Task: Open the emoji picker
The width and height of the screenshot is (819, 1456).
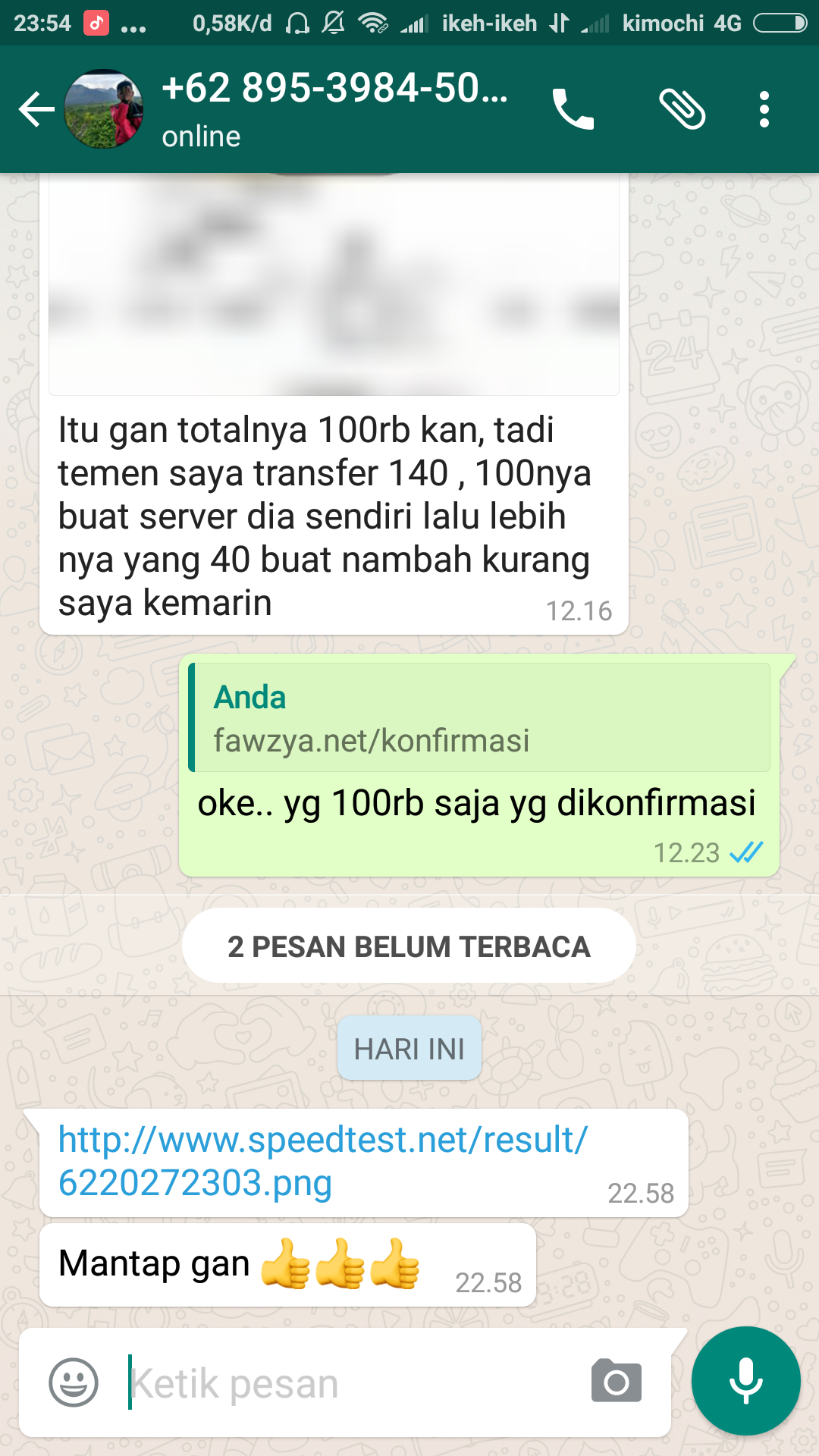Action: coord(74,1382)
